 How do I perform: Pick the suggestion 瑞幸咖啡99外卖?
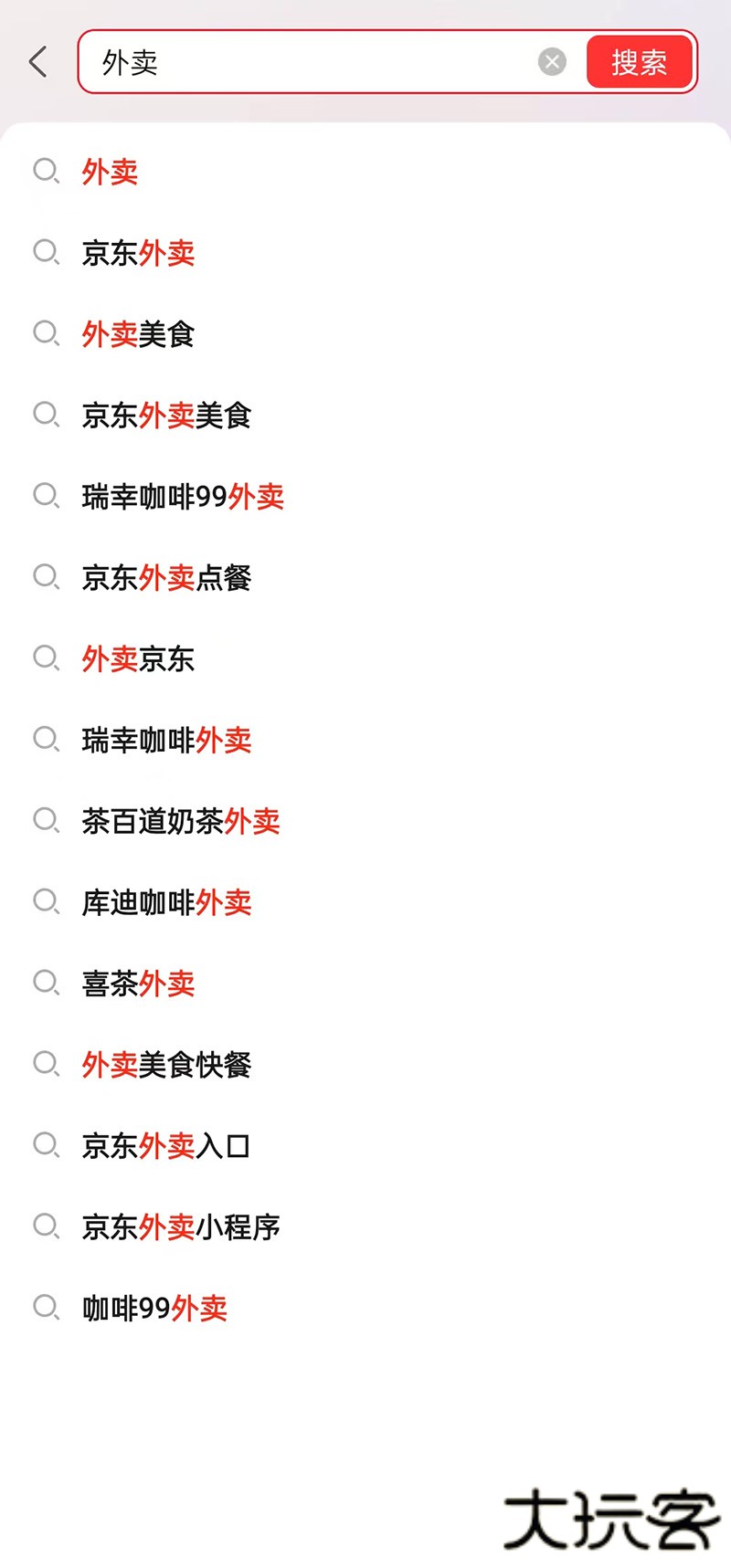click(x=183, y=497)
